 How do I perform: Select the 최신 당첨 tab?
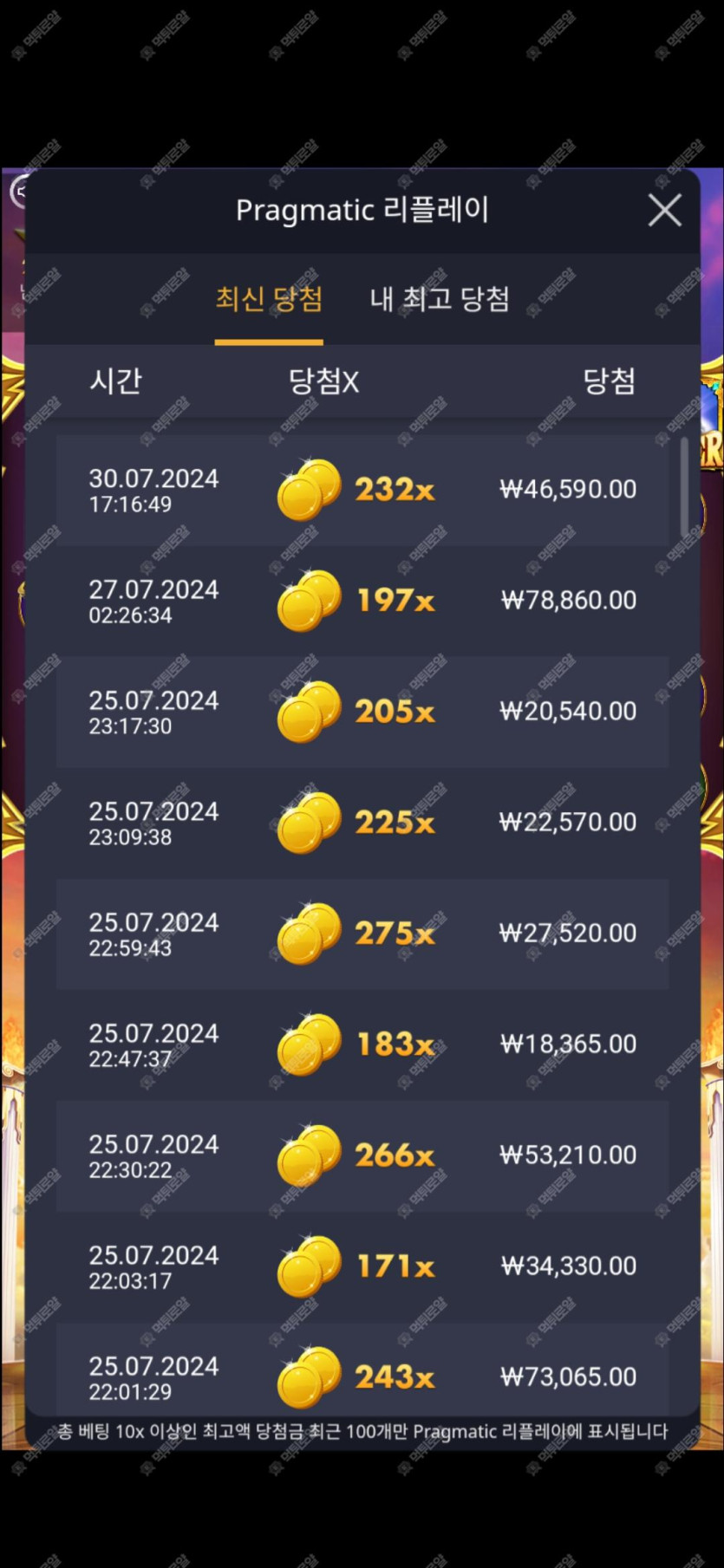click(x=269, y=299)
